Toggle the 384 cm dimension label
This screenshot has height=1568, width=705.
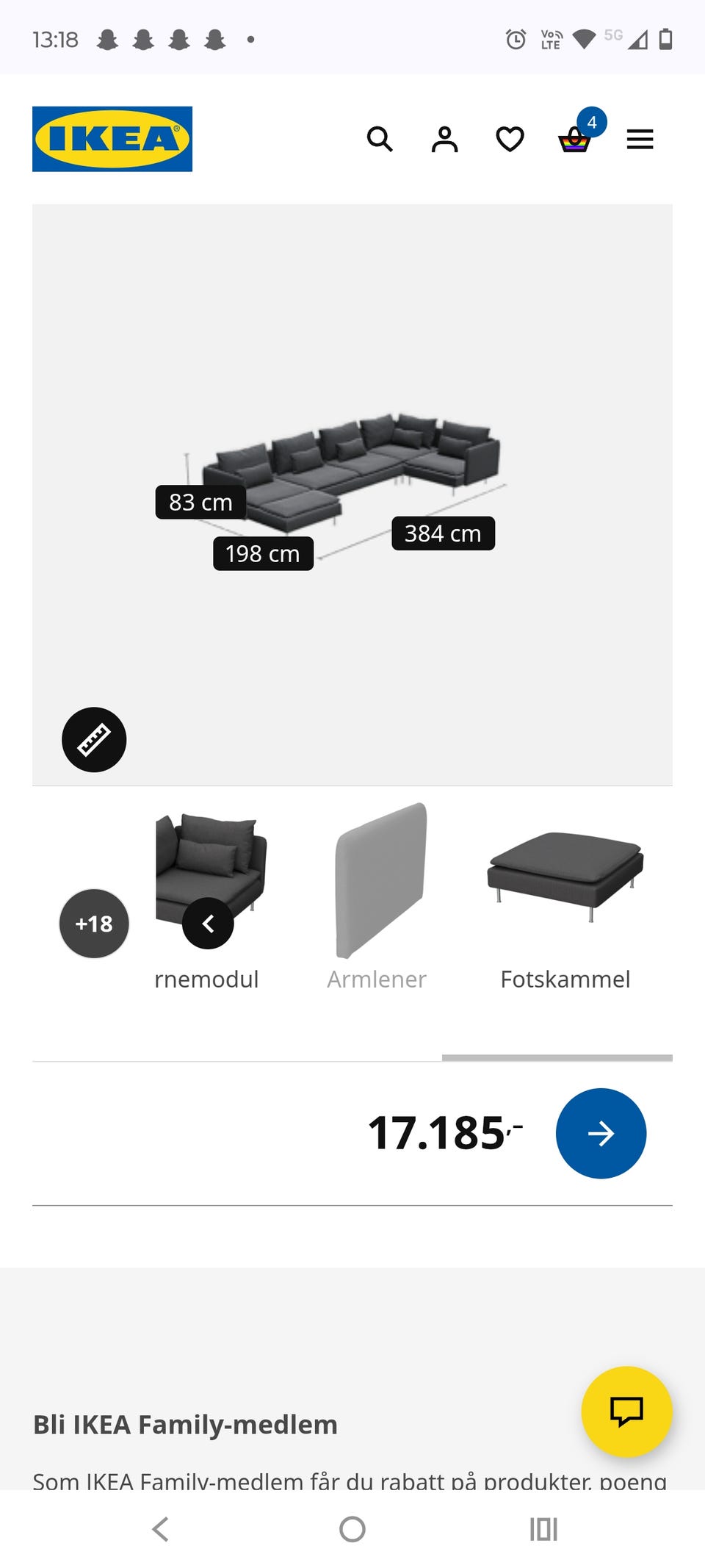click(x=443, y=533)
